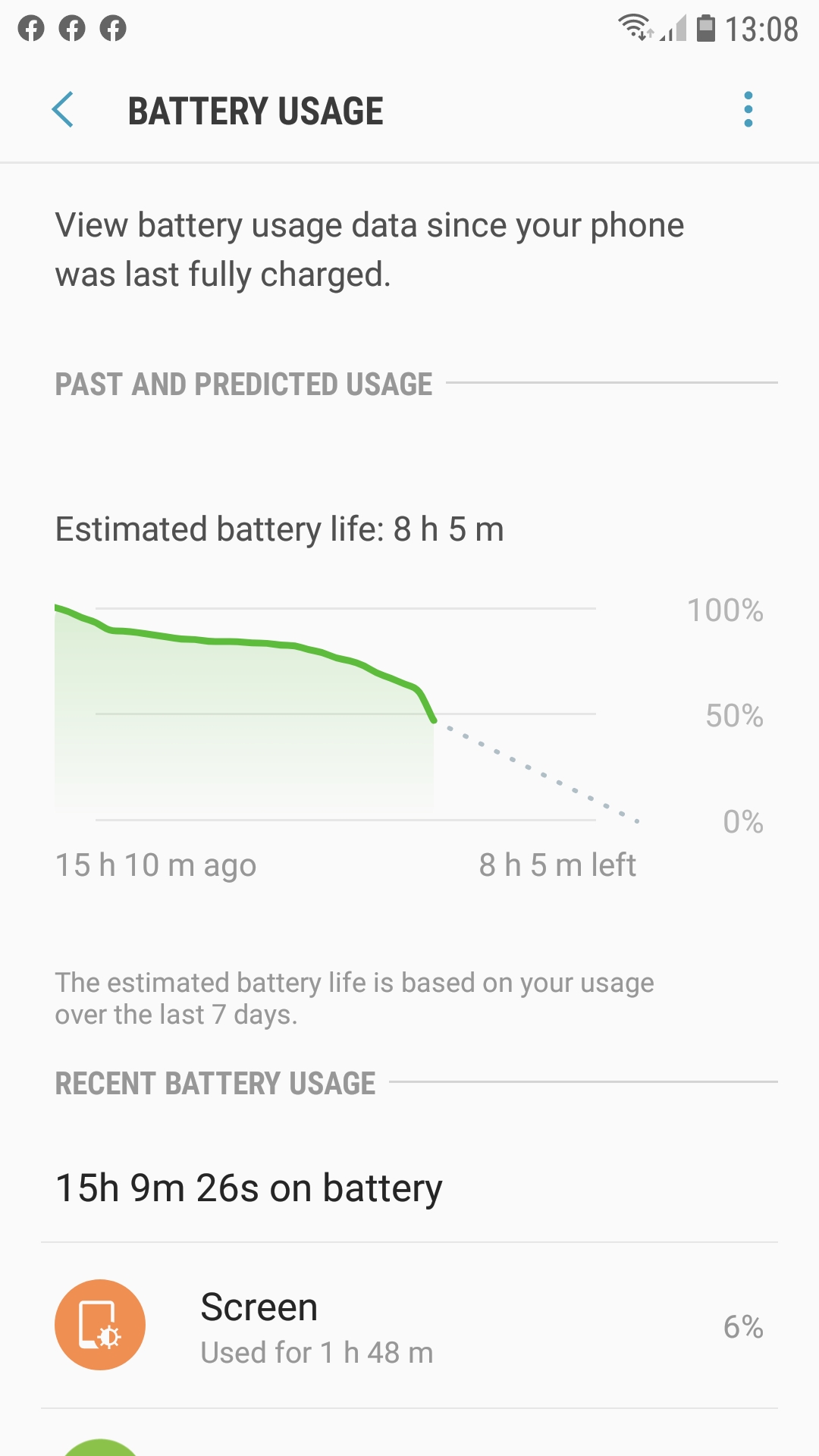Tap the Estimated battery life text
This screenshot has width=819, height=1456.
click(279, 529)
